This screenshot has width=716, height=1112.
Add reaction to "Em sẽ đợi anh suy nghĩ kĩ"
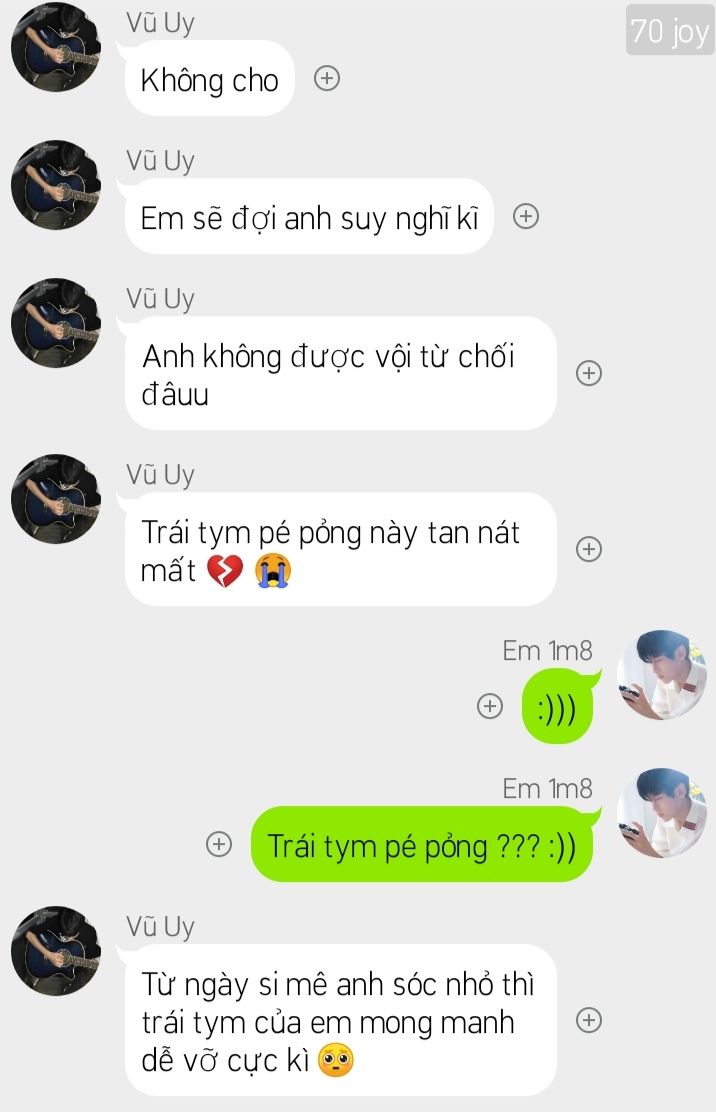pos(526,216)
